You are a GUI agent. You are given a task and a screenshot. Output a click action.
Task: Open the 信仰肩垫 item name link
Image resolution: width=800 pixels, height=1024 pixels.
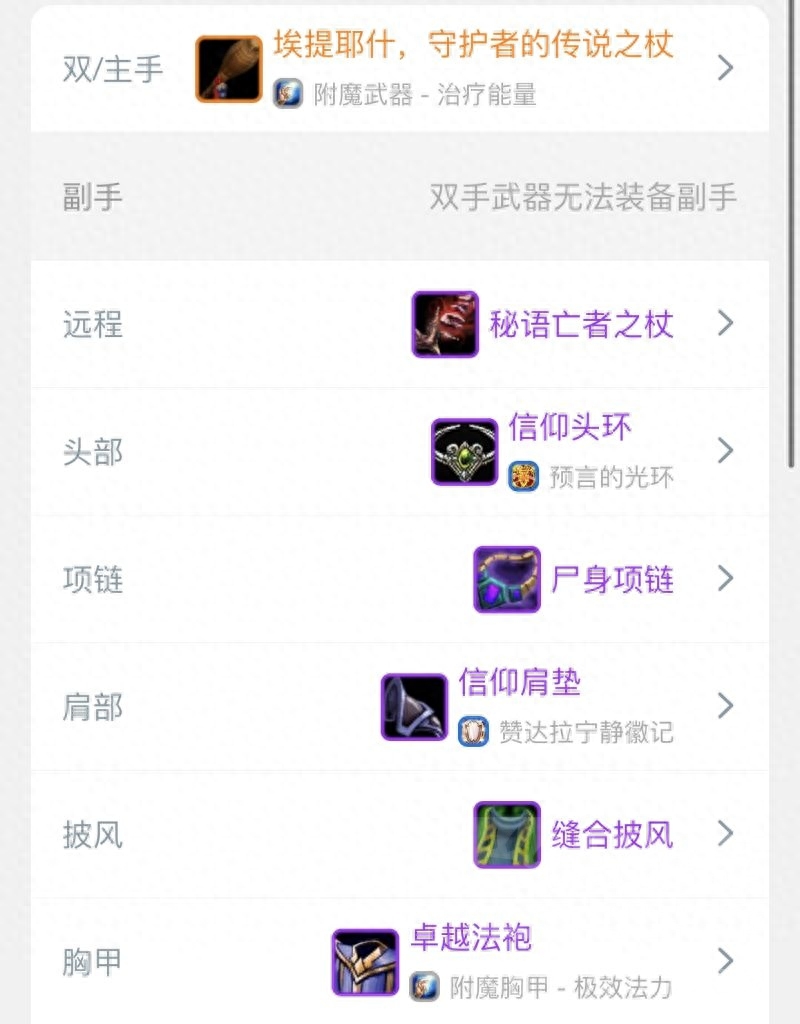520,682
